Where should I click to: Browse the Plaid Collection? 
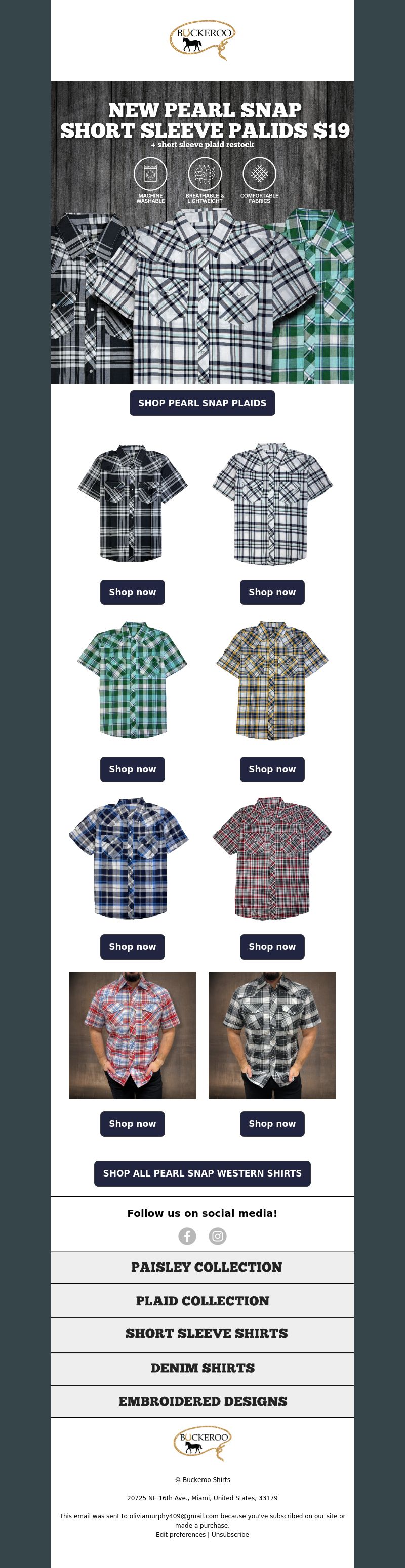point(202,1301)
